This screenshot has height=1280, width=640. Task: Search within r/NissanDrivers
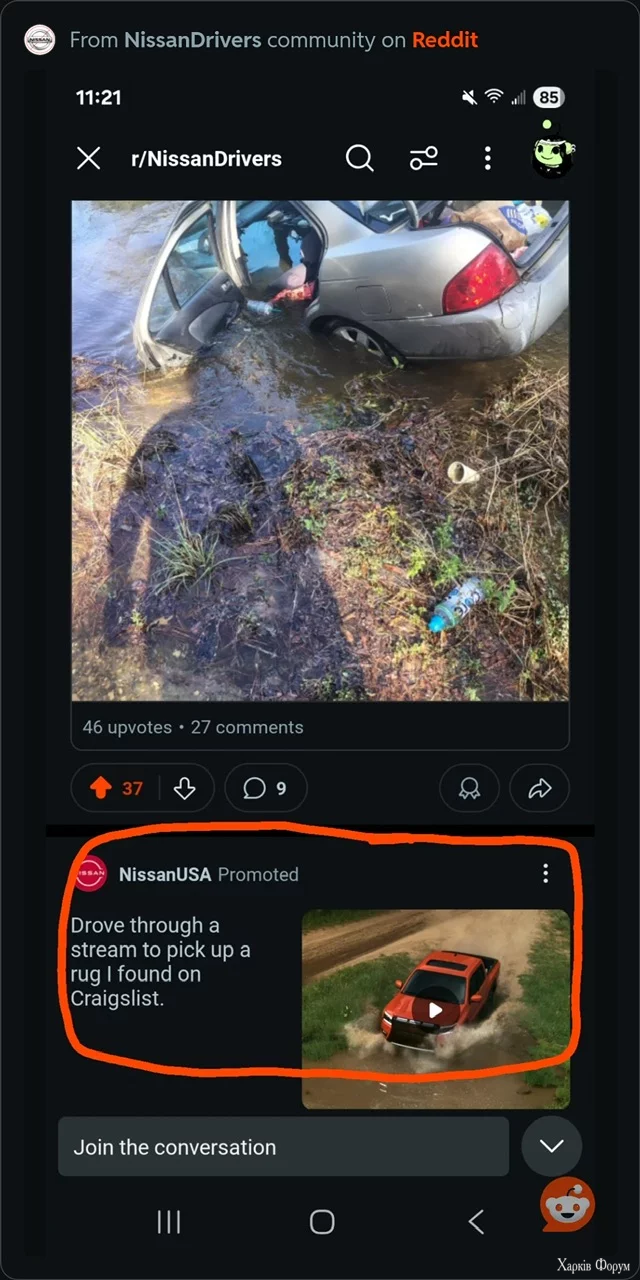pyautogui.click(x=359, y=158)
